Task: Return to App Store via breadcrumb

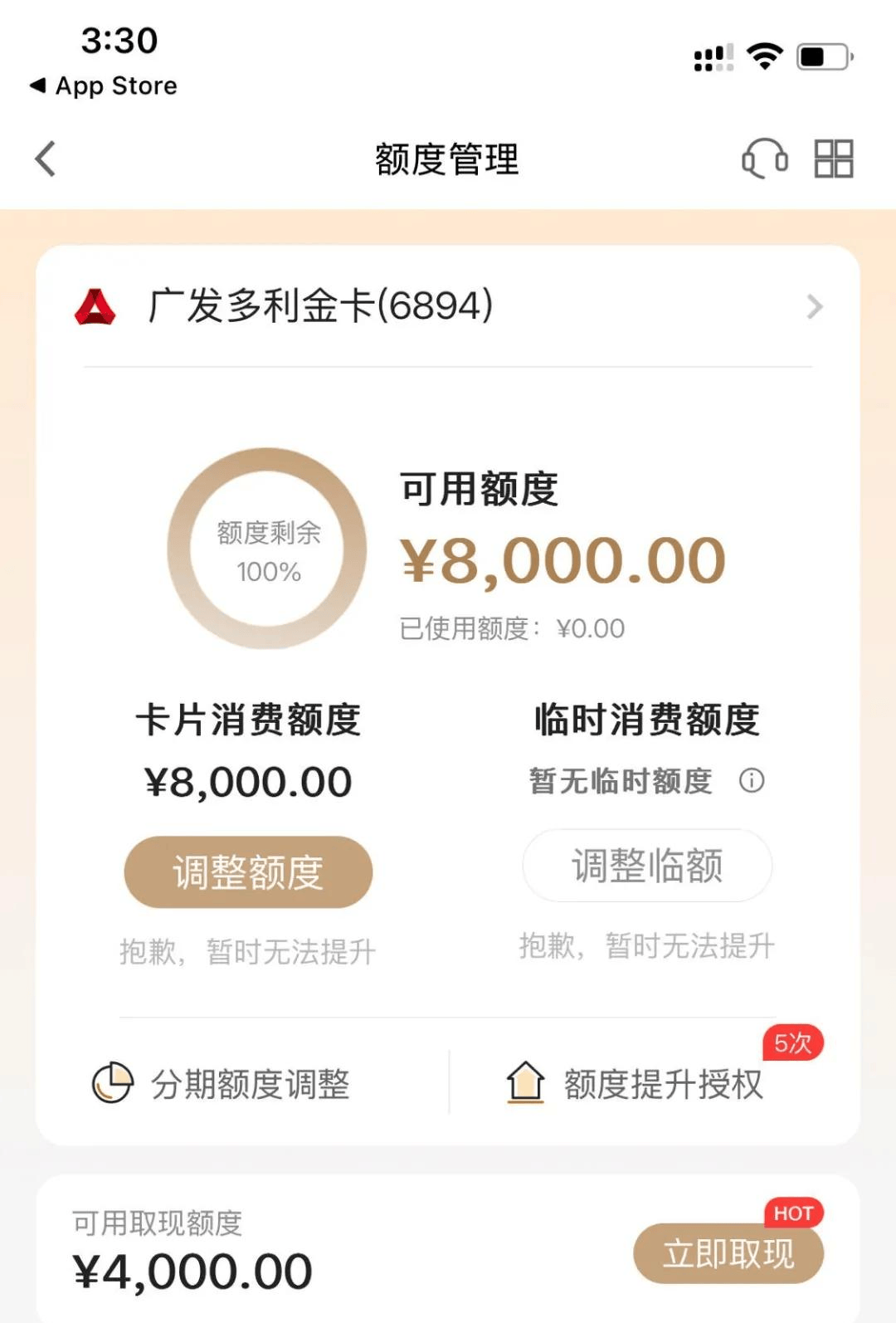Action: [104, 85]
